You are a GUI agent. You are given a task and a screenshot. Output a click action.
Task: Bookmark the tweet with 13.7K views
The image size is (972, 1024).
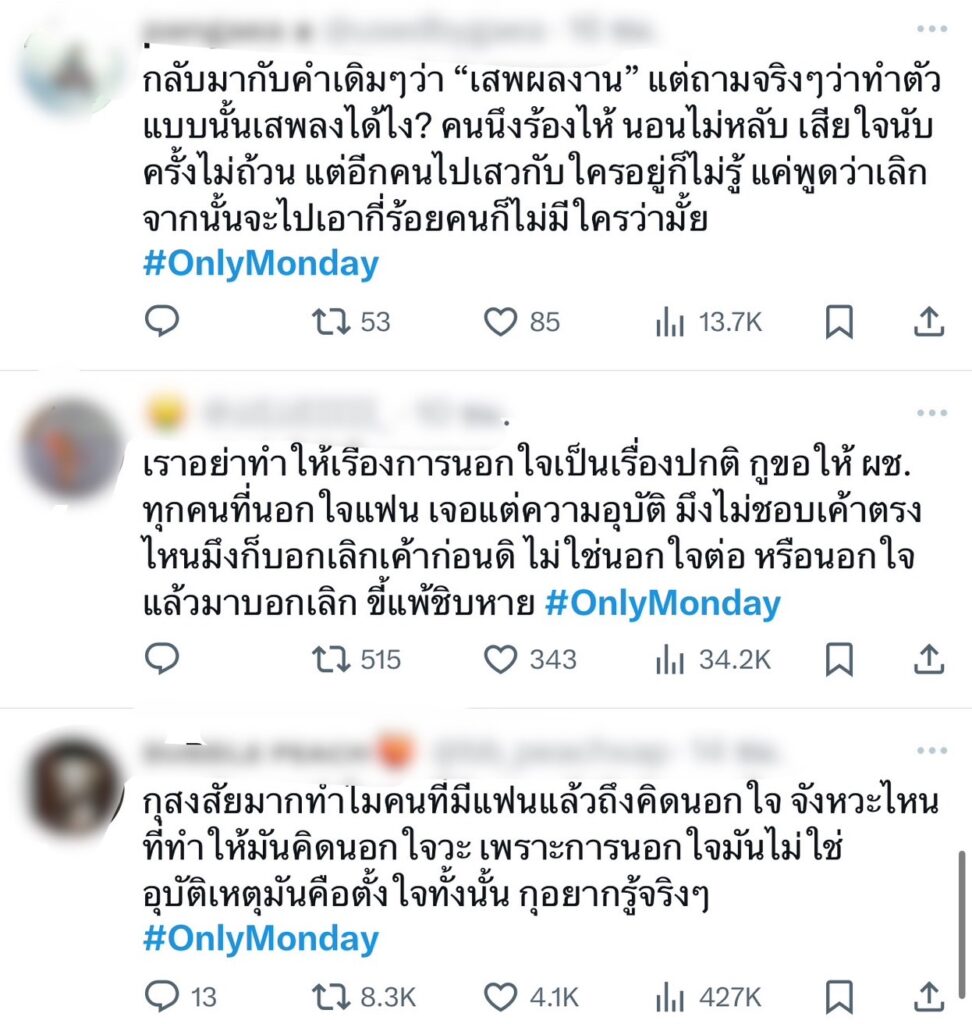pos(839,321)
